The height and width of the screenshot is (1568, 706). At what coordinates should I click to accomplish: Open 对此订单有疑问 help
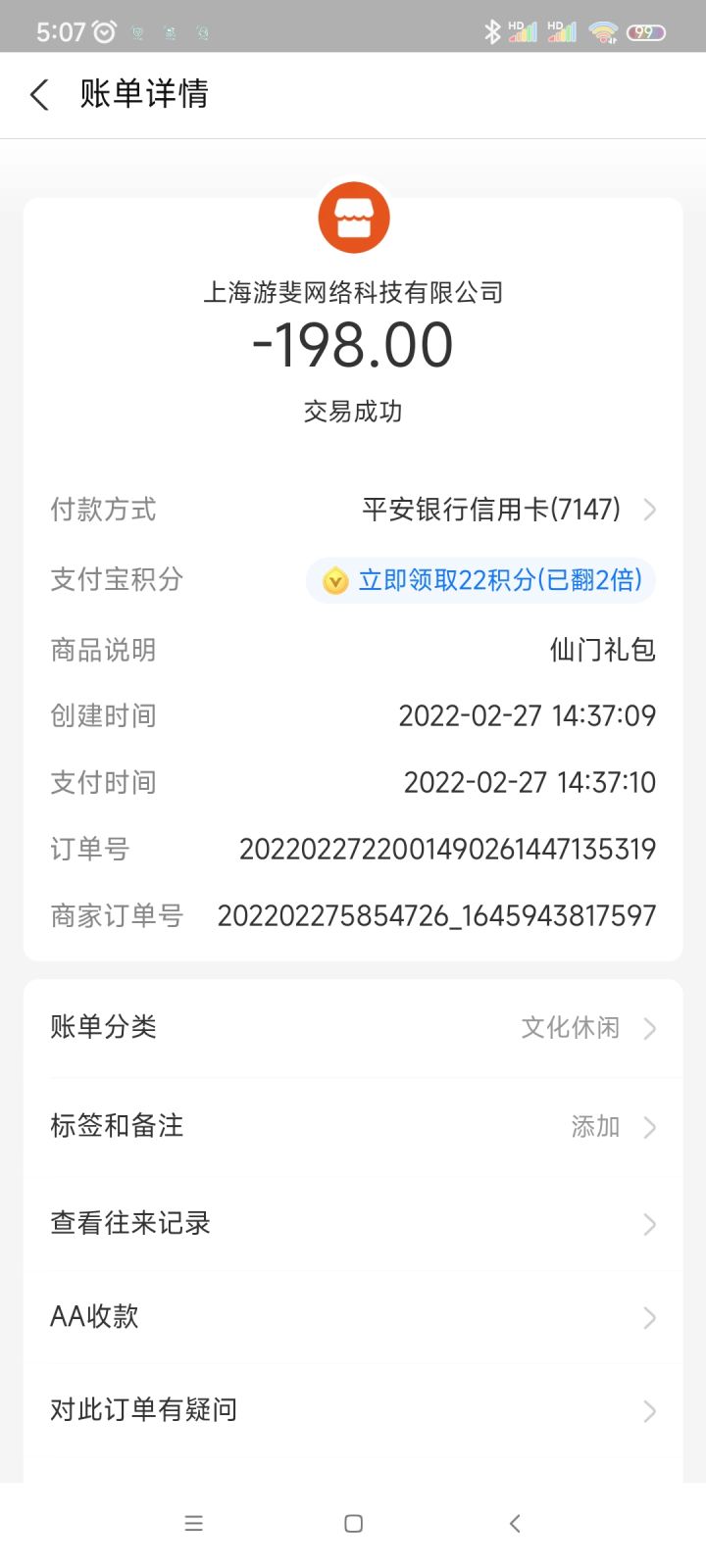click(x=353, y=1410)
